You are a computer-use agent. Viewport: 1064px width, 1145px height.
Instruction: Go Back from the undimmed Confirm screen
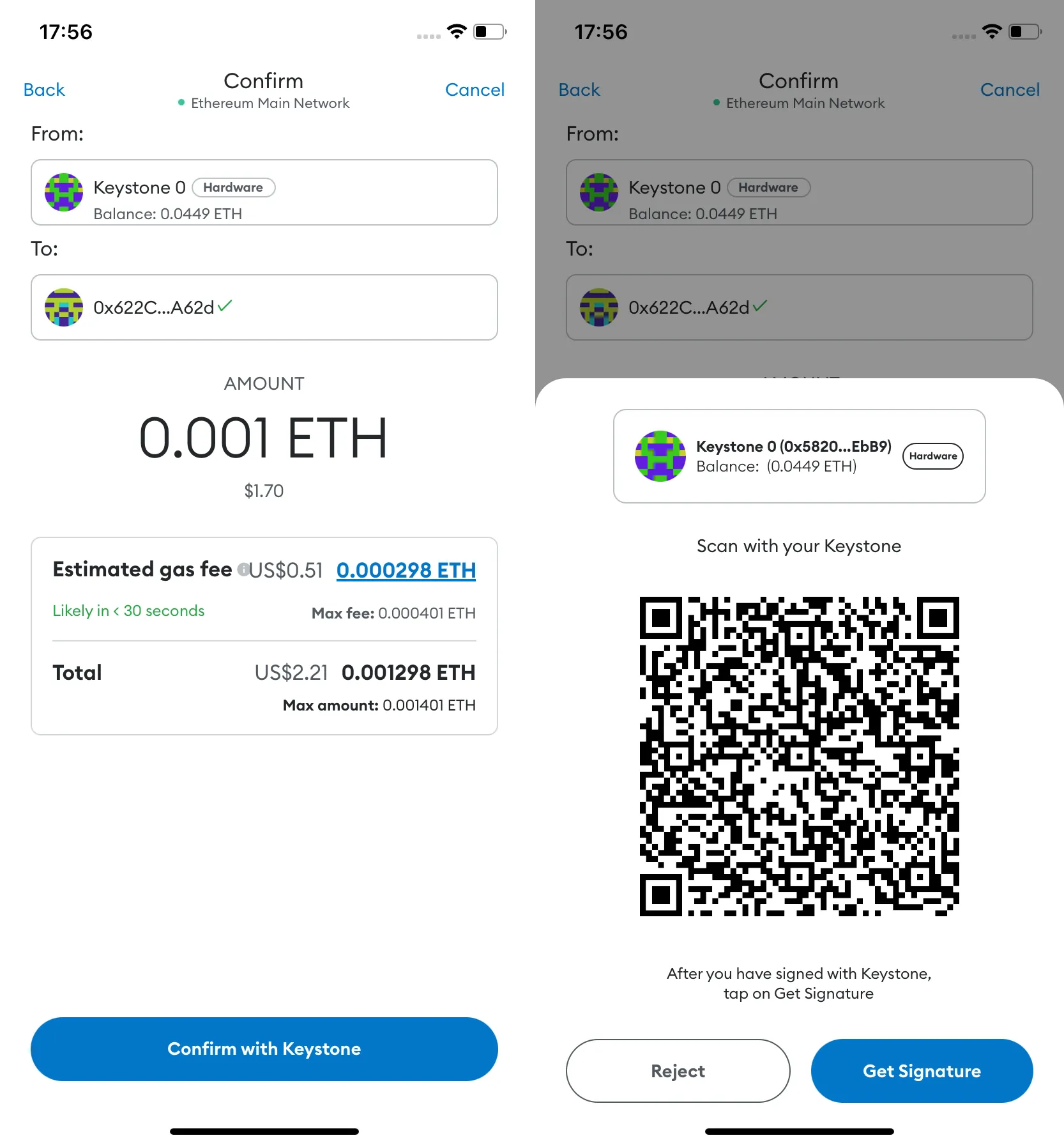point(44,89)
